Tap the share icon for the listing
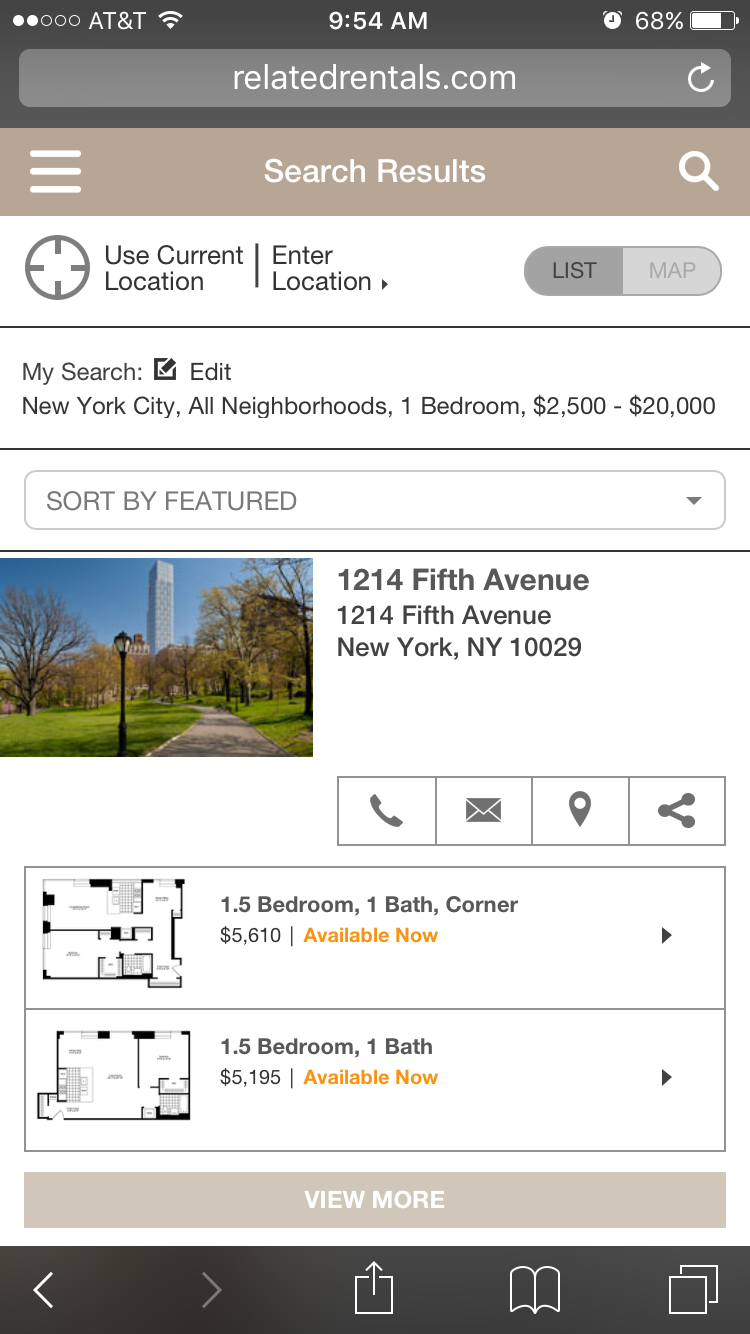The width and height of the screenshot is (750, 1334). (x=677, y=811)
